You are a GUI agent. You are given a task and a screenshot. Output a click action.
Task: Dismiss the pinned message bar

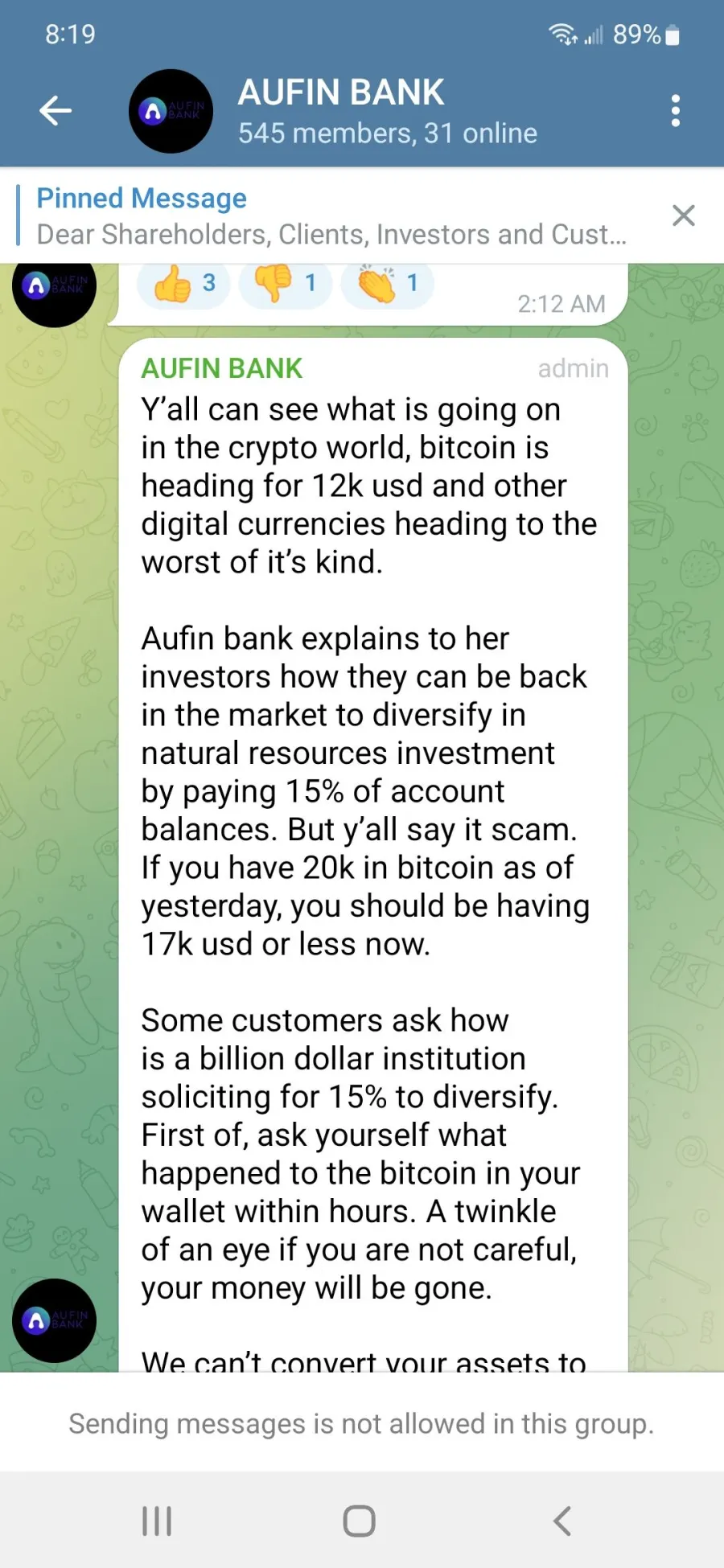pyautogui.click(x=683, y=215)
